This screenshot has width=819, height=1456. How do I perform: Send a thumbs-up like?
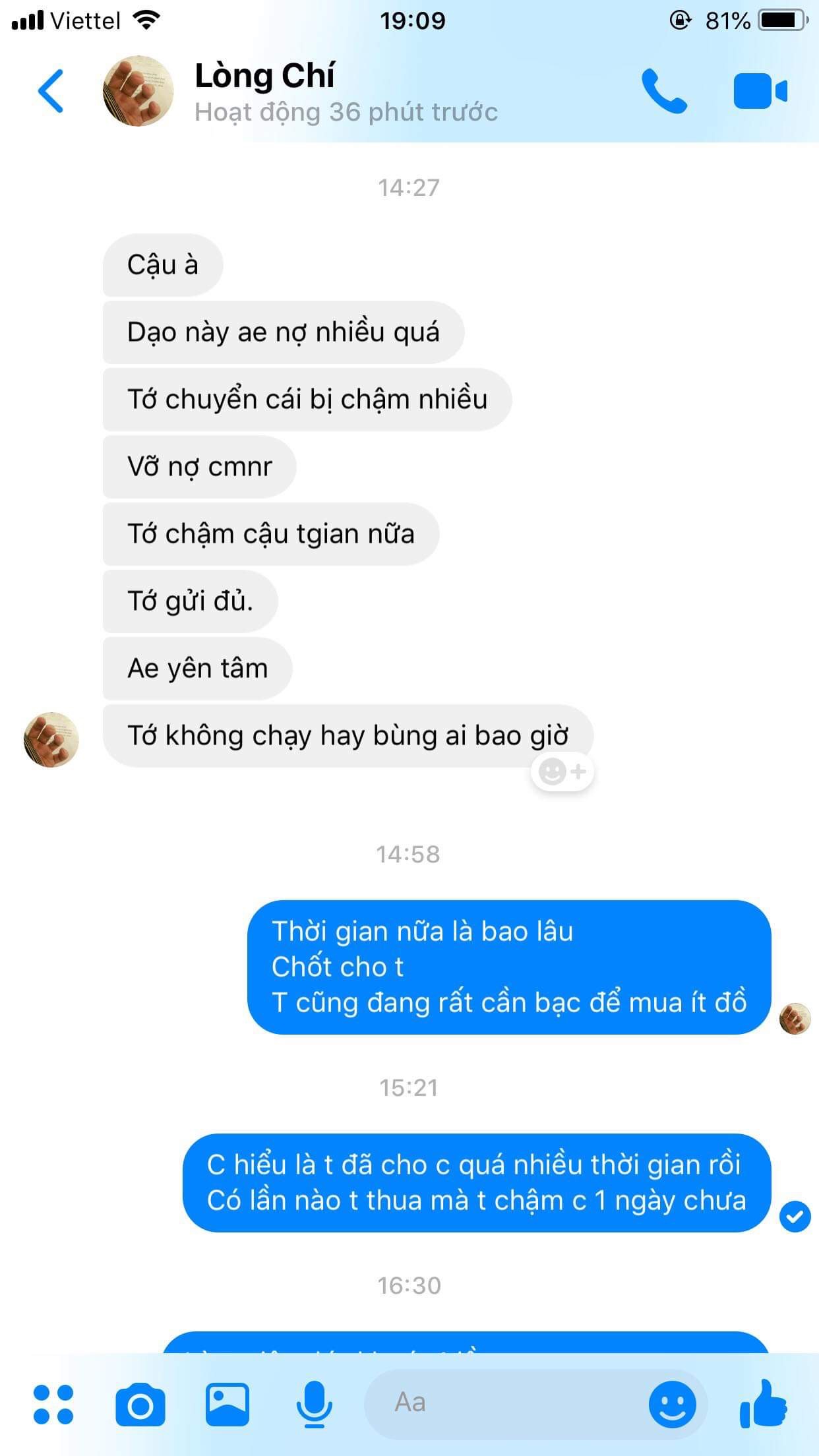coord(764,1404)
